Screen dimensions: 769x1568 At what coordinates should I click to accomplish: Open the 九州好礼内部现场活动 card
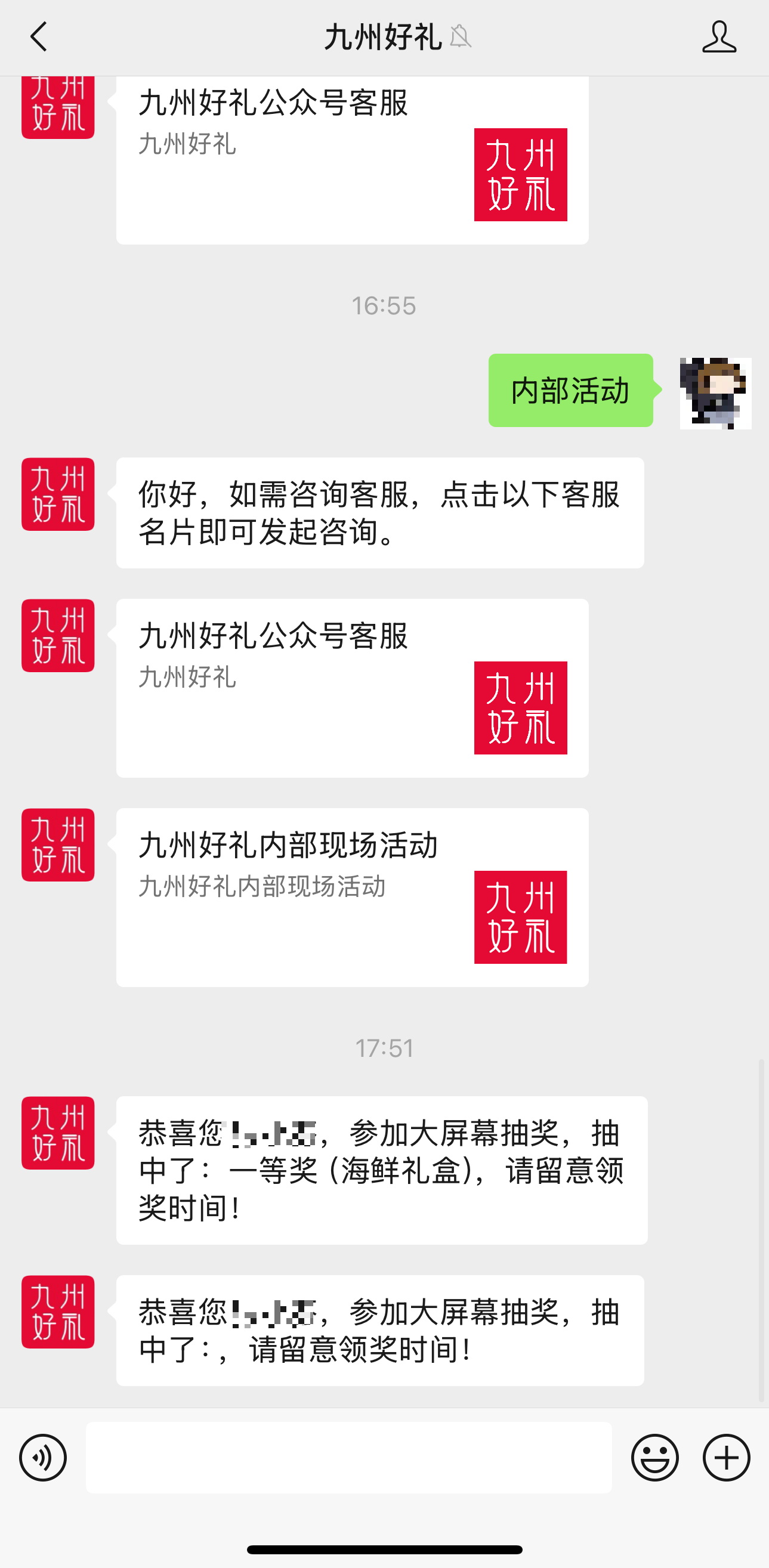[352, 896]
